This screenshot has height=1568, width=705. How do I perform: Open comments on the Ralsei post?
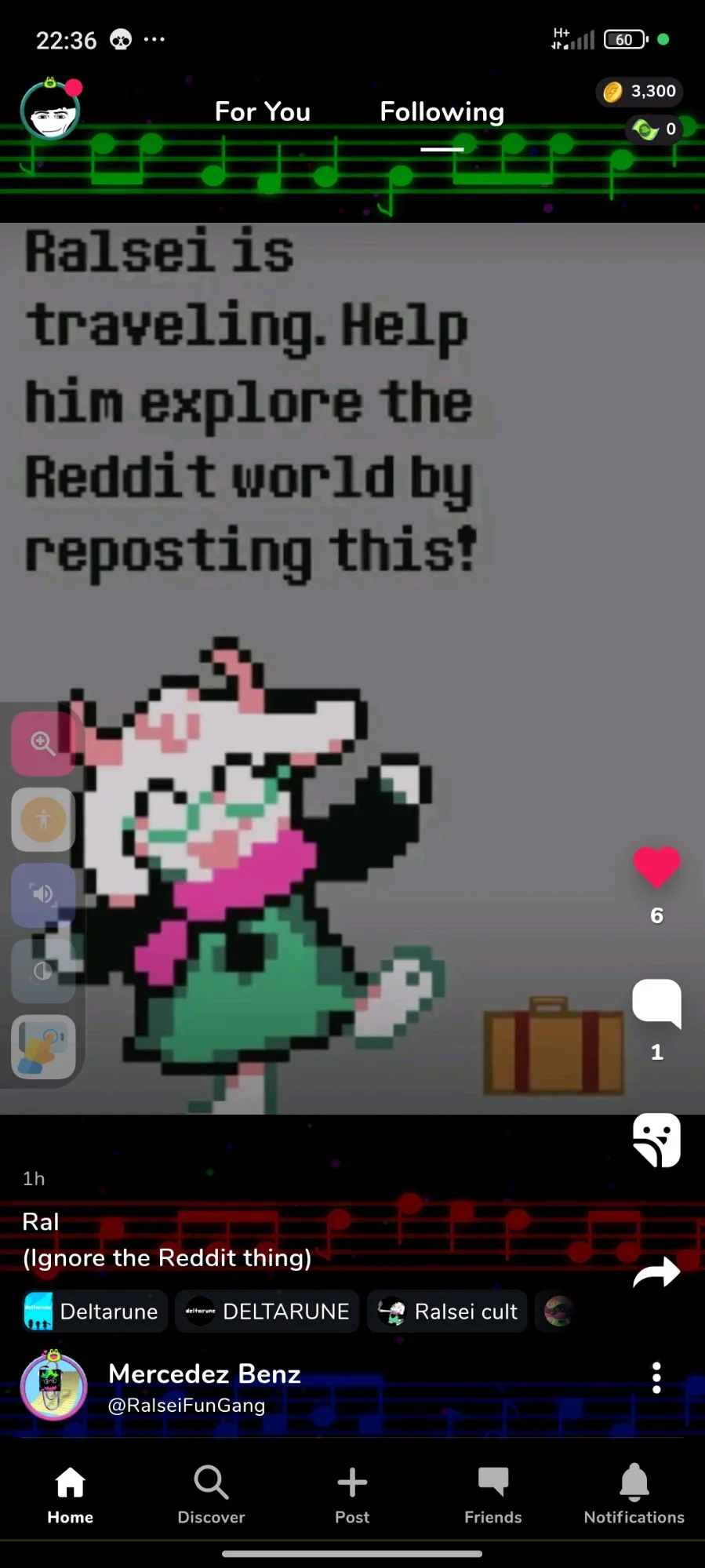(656, 1003)
